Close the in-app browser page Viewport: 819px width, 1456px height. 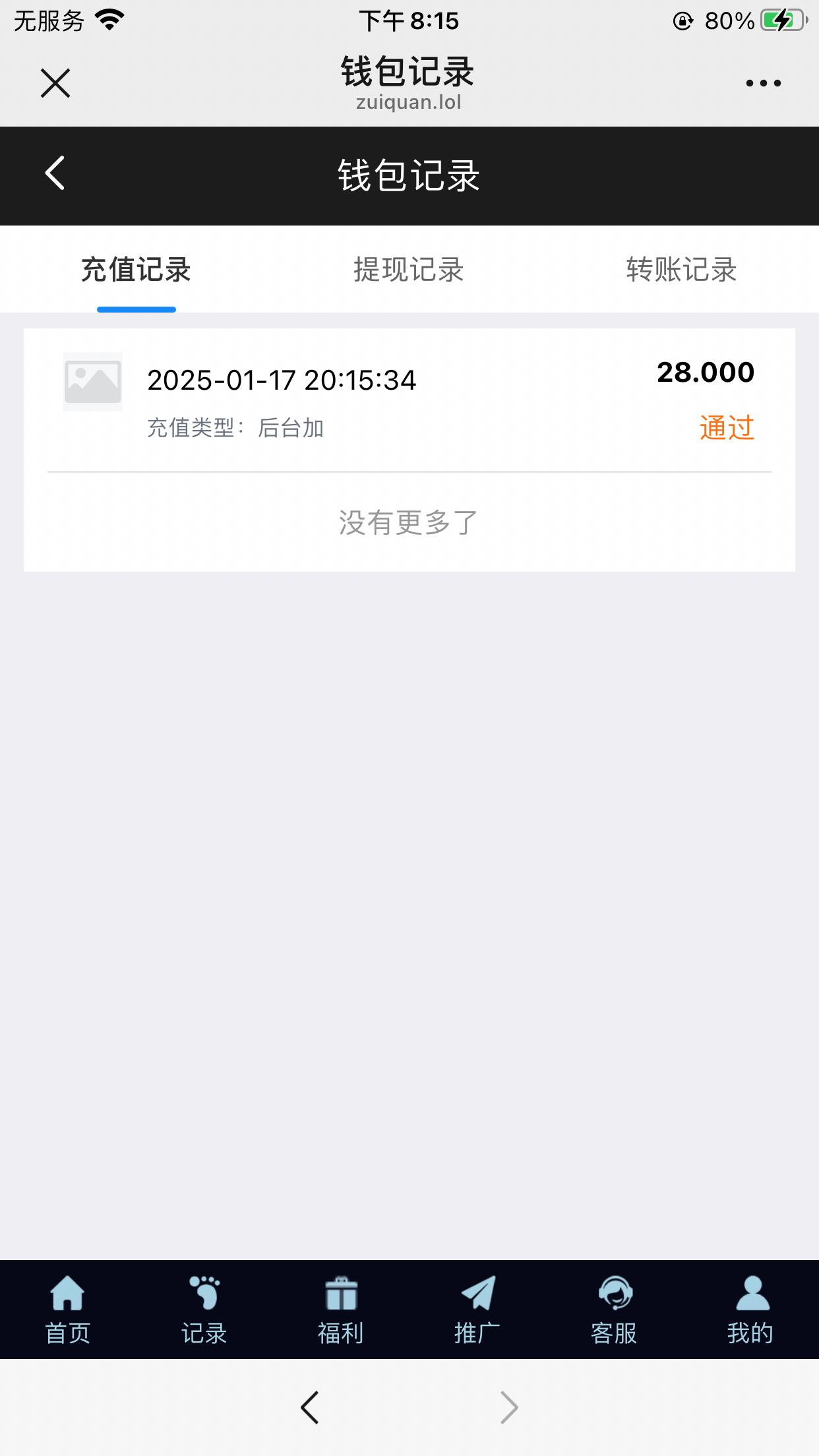pos(55,83)
